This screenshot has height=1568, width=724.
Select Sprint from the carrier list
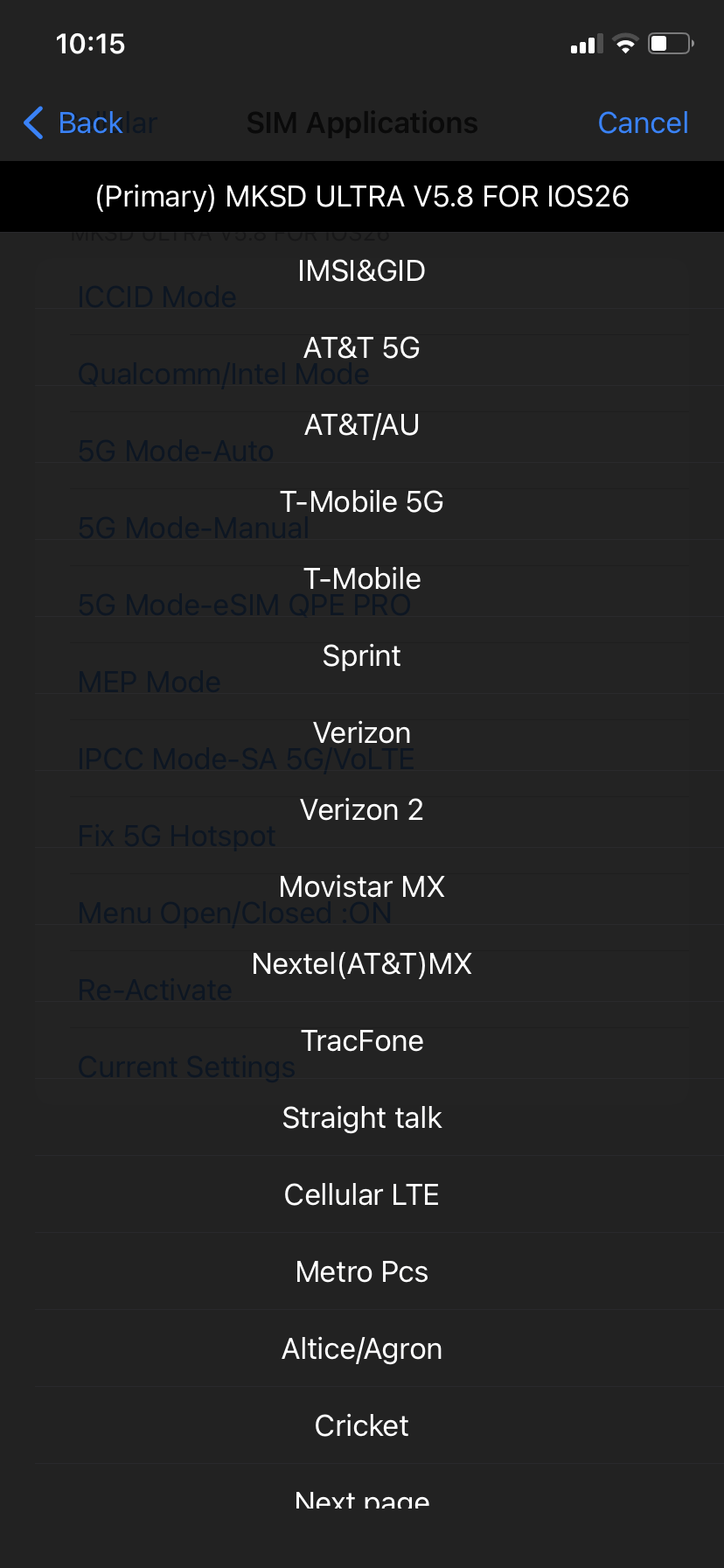tap(361, 655)
